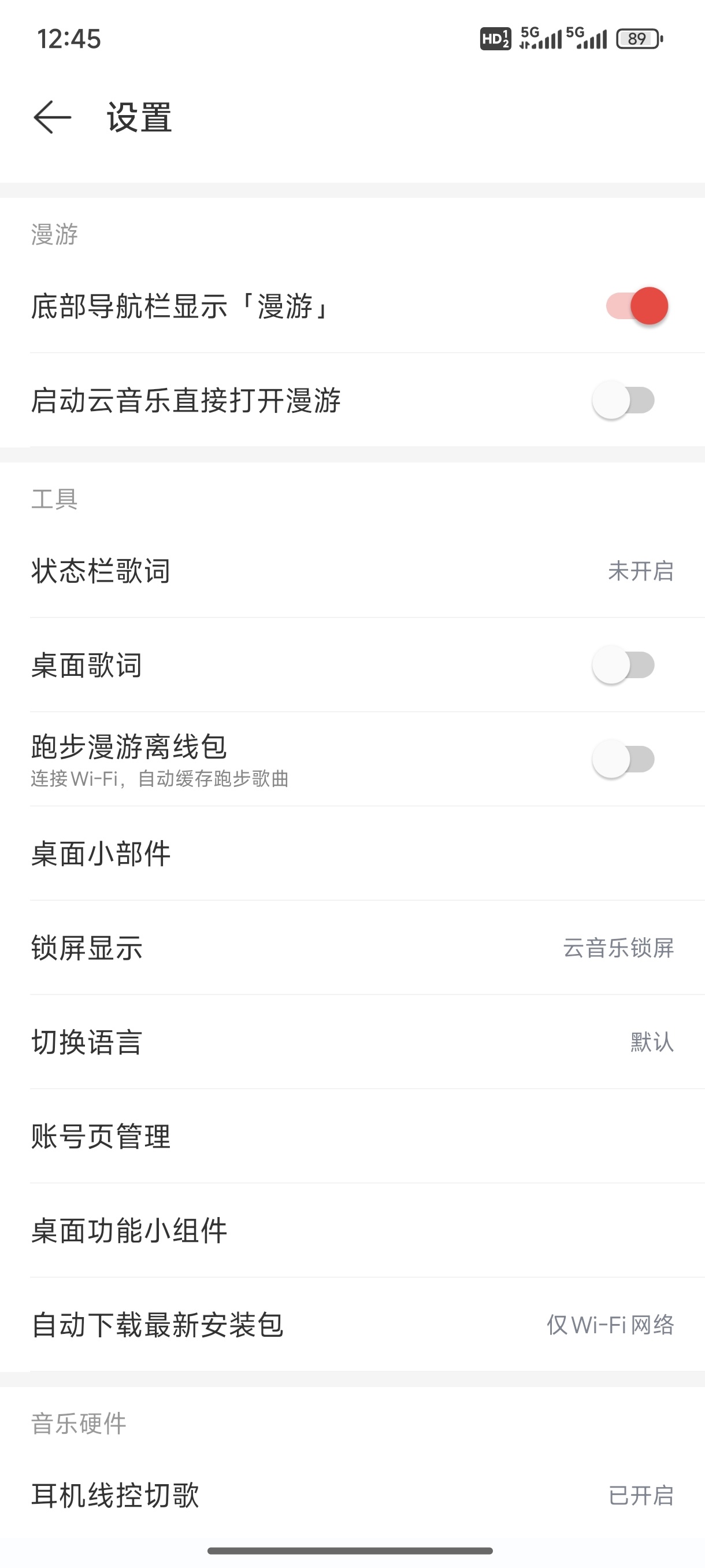Open 账号页管理
This screenshot has height=1568, width=705.
tap(352, 1137)
